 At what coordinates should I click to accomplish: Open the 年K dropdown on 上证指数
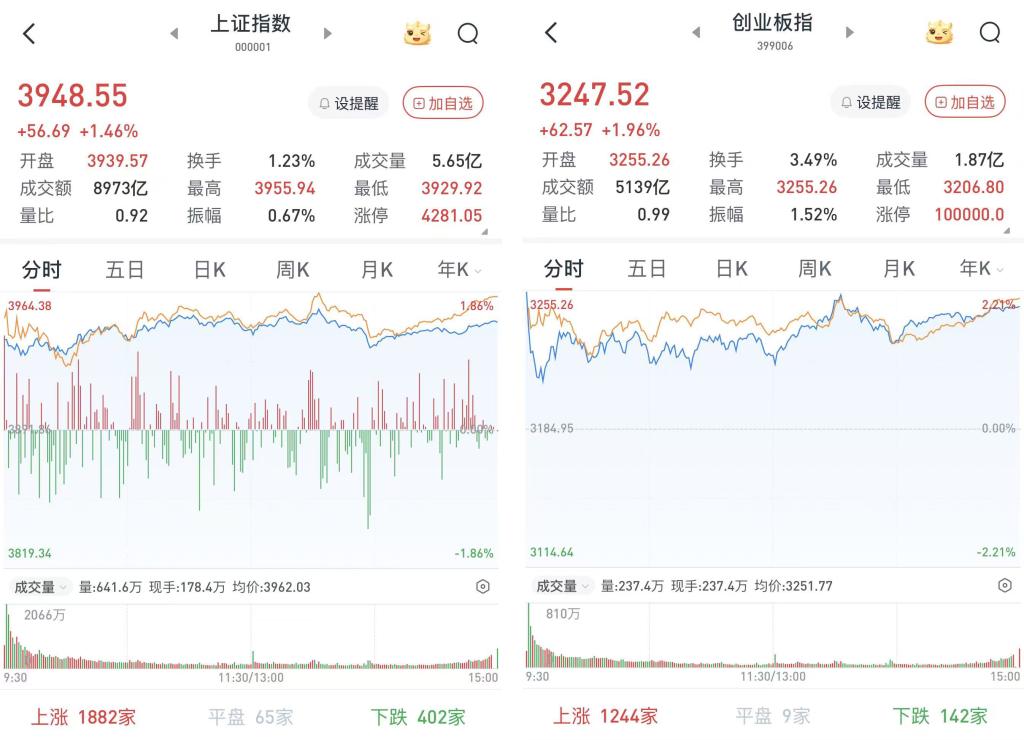click(459, 269)
